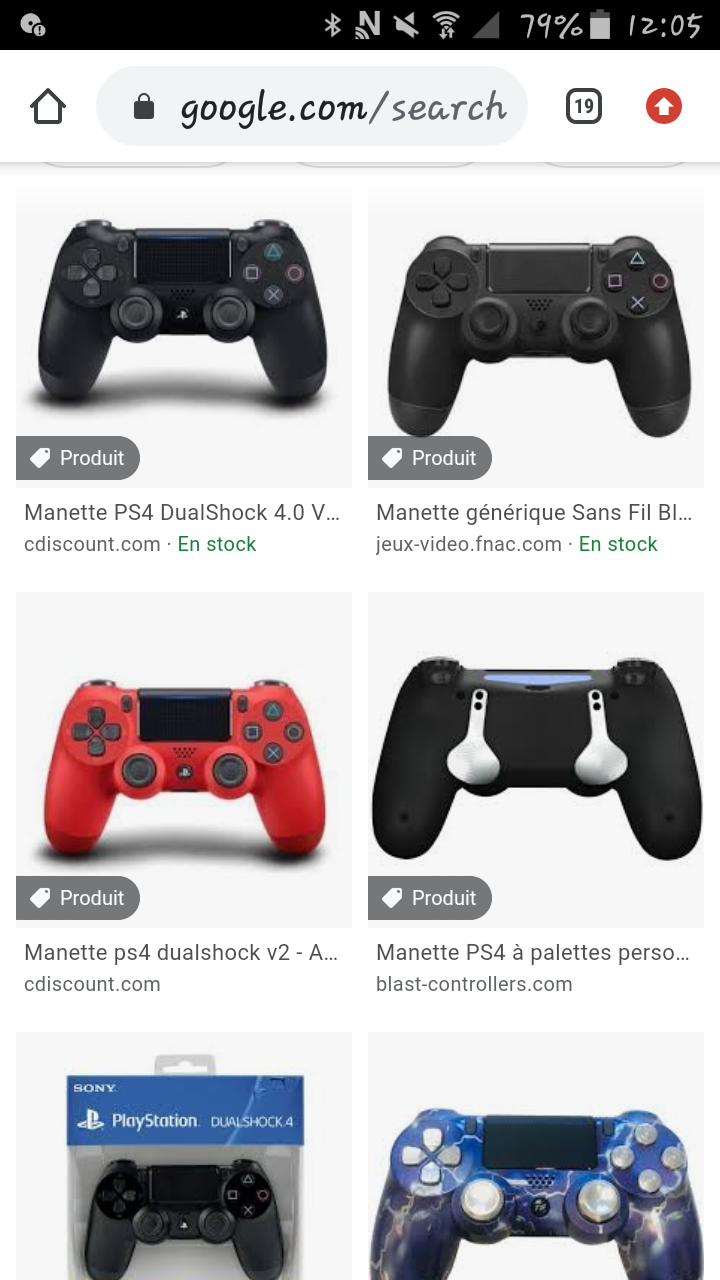View the red Manette ps4 dualshock v2

(184, 760)
